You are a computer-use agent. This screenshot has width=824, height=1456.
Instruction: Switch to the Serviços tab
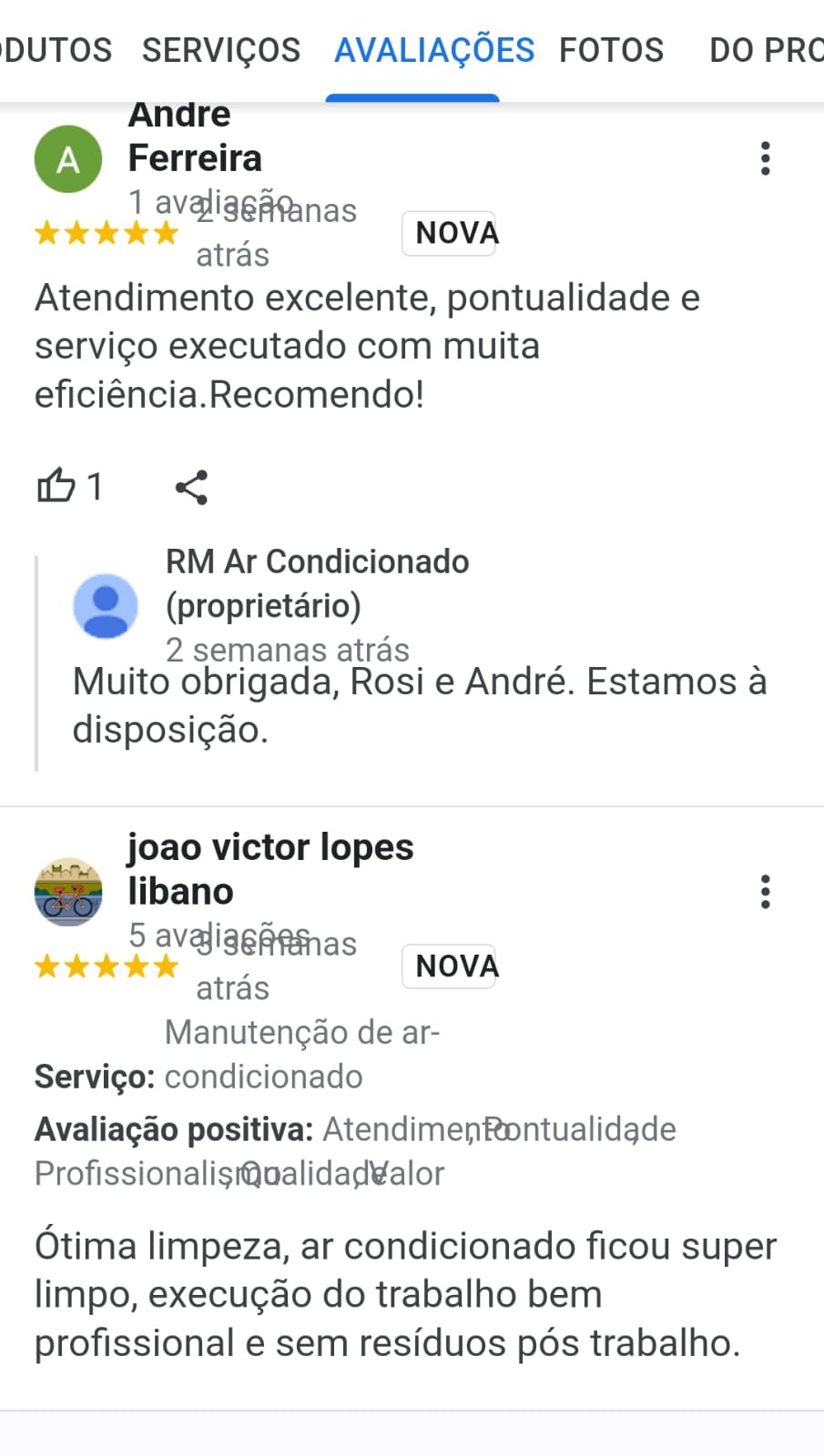220,50
